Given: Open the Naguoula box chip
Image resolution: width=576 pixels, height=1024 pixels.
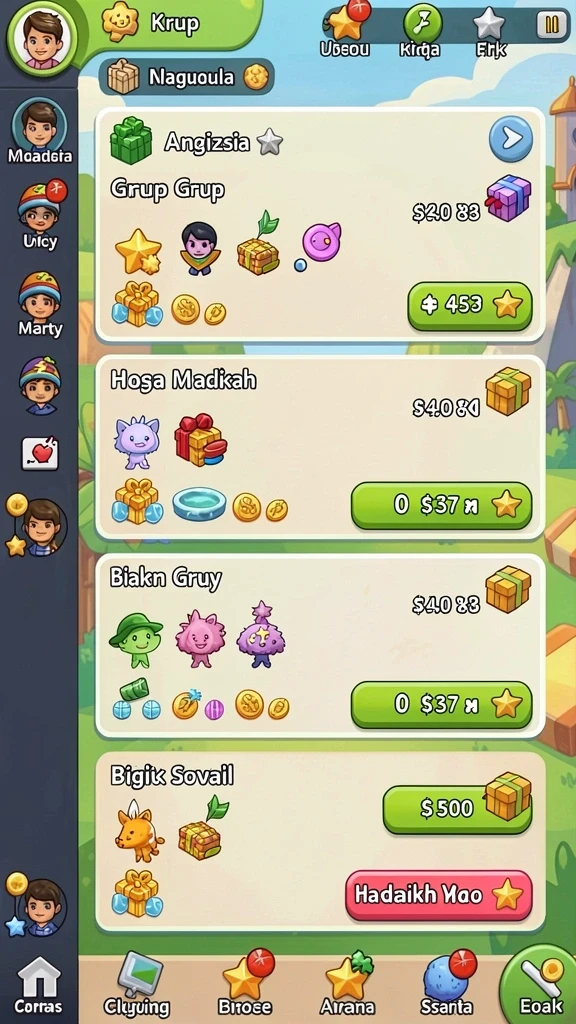Looking at the screenshot, I should (x=187, y=78).
